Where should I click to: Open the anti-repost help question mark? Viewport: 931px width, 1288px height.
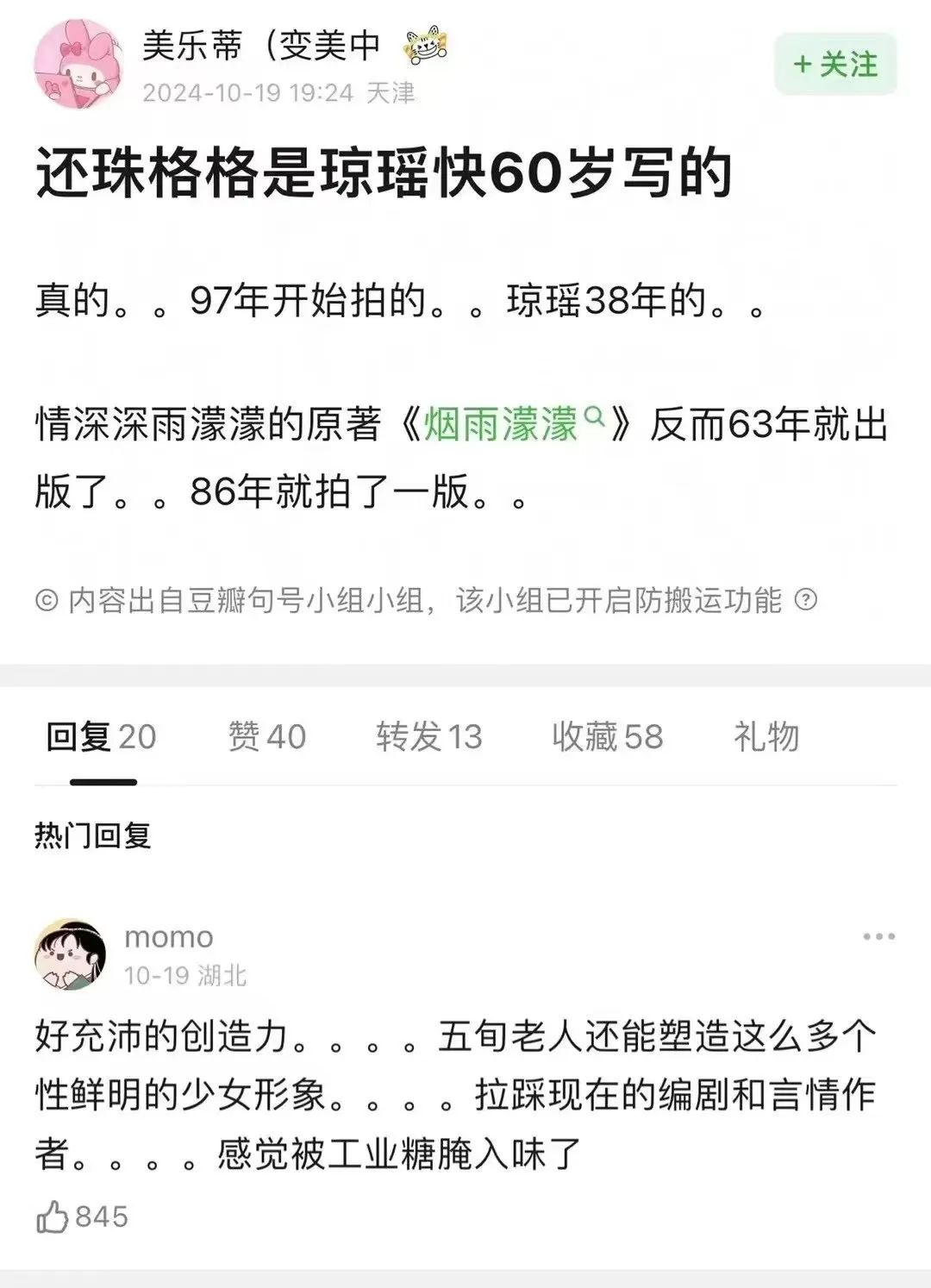click(x=805, y=600)
